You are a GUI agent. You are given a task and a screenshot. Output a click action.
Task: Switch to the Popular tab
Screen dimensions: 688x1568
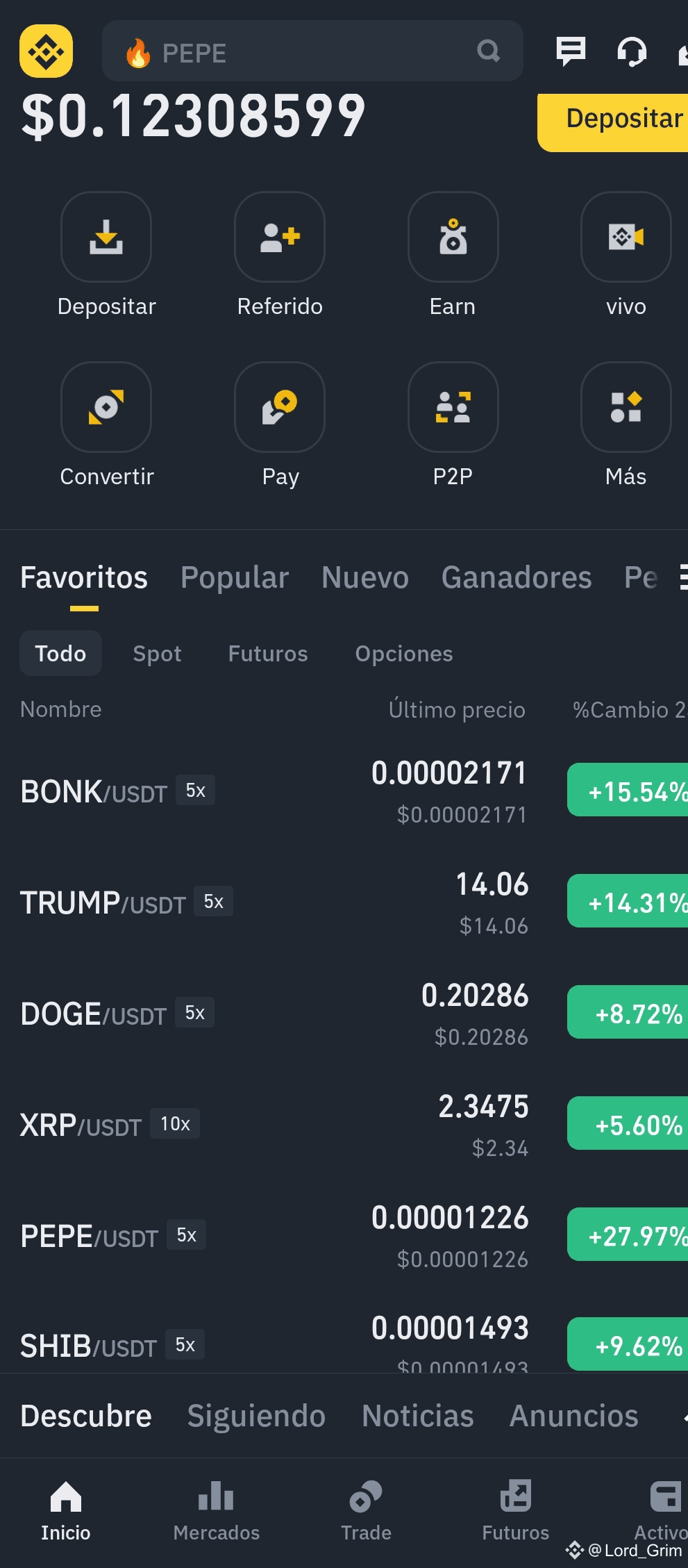pyautogui.click(x=235, y=577)
